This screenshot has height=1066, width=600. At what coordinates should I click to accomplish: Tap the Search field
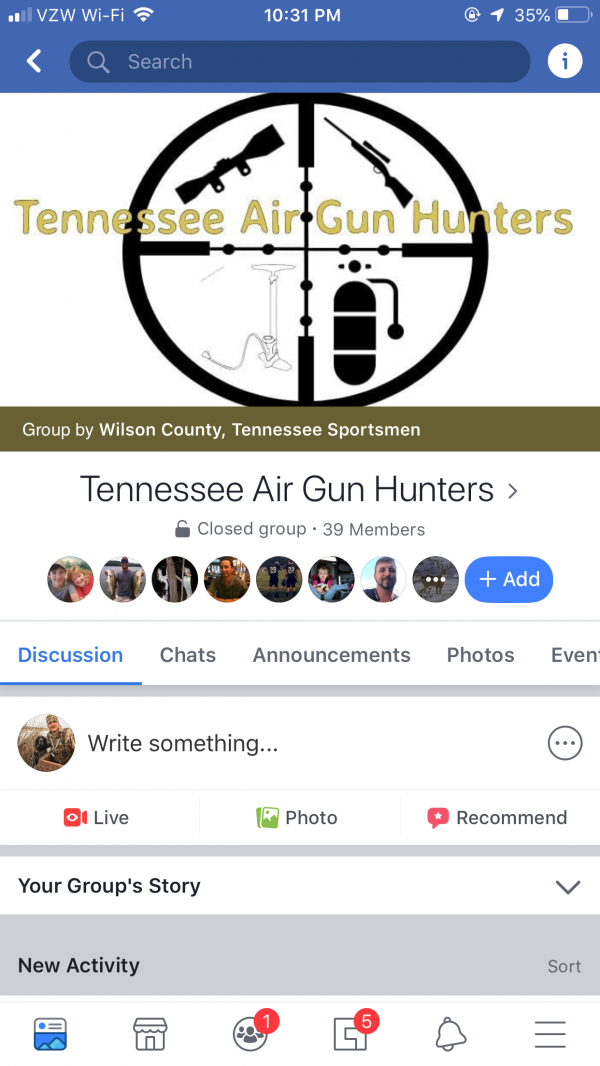[x=300, y=62]
